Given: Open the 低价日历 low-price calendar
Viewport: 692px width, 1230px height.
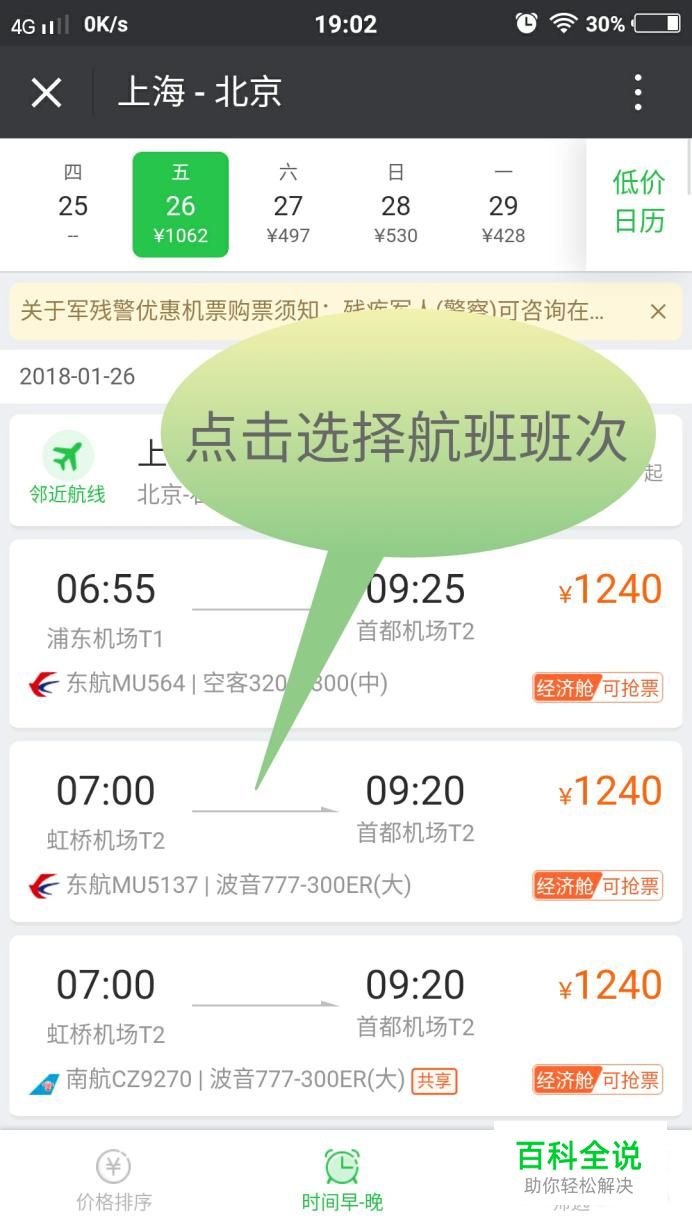Looking at the screenshot, I should [x=638, y=203].
